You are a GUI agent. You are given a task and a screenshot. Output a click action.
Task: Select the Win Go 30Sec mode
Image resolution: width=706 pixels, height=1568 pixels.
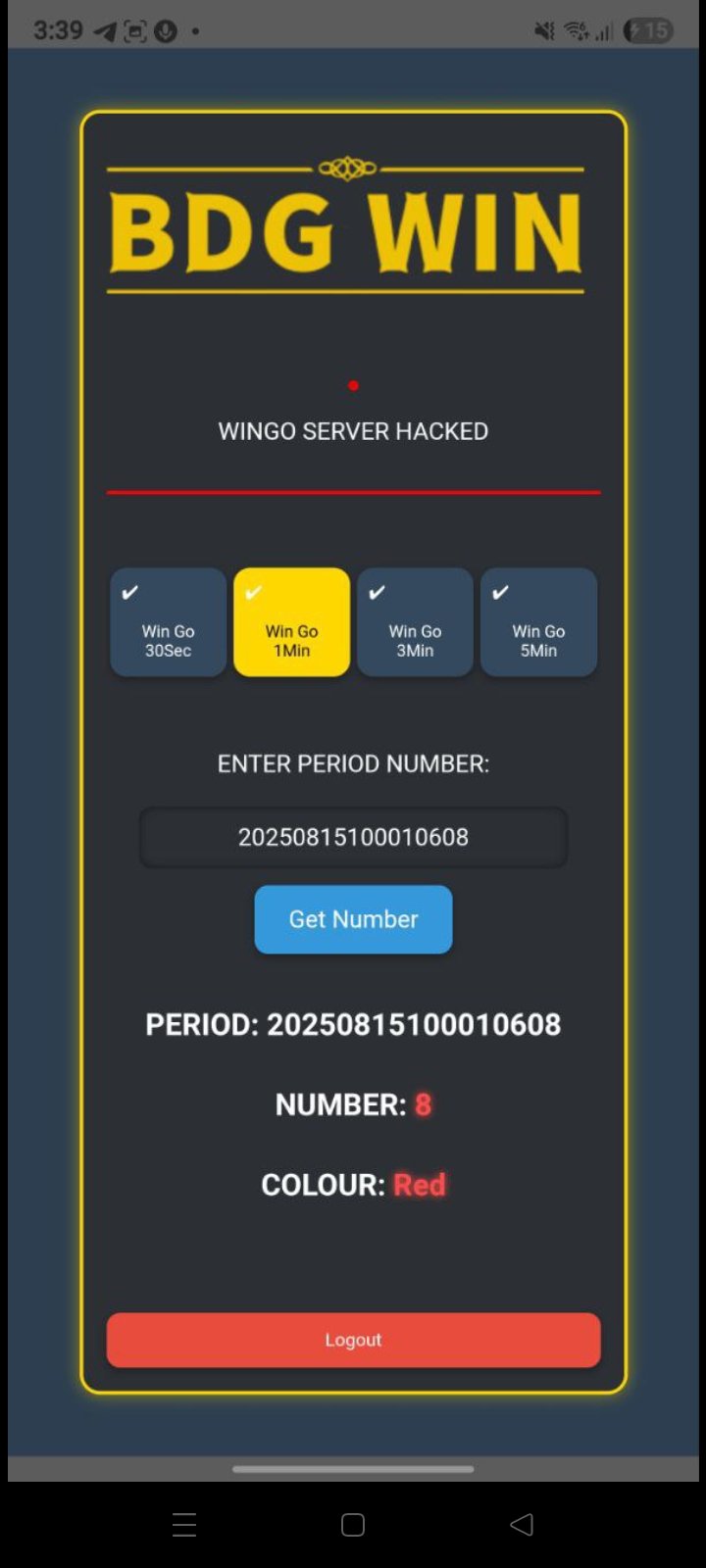pyautogui.click(x=168, y=622)
